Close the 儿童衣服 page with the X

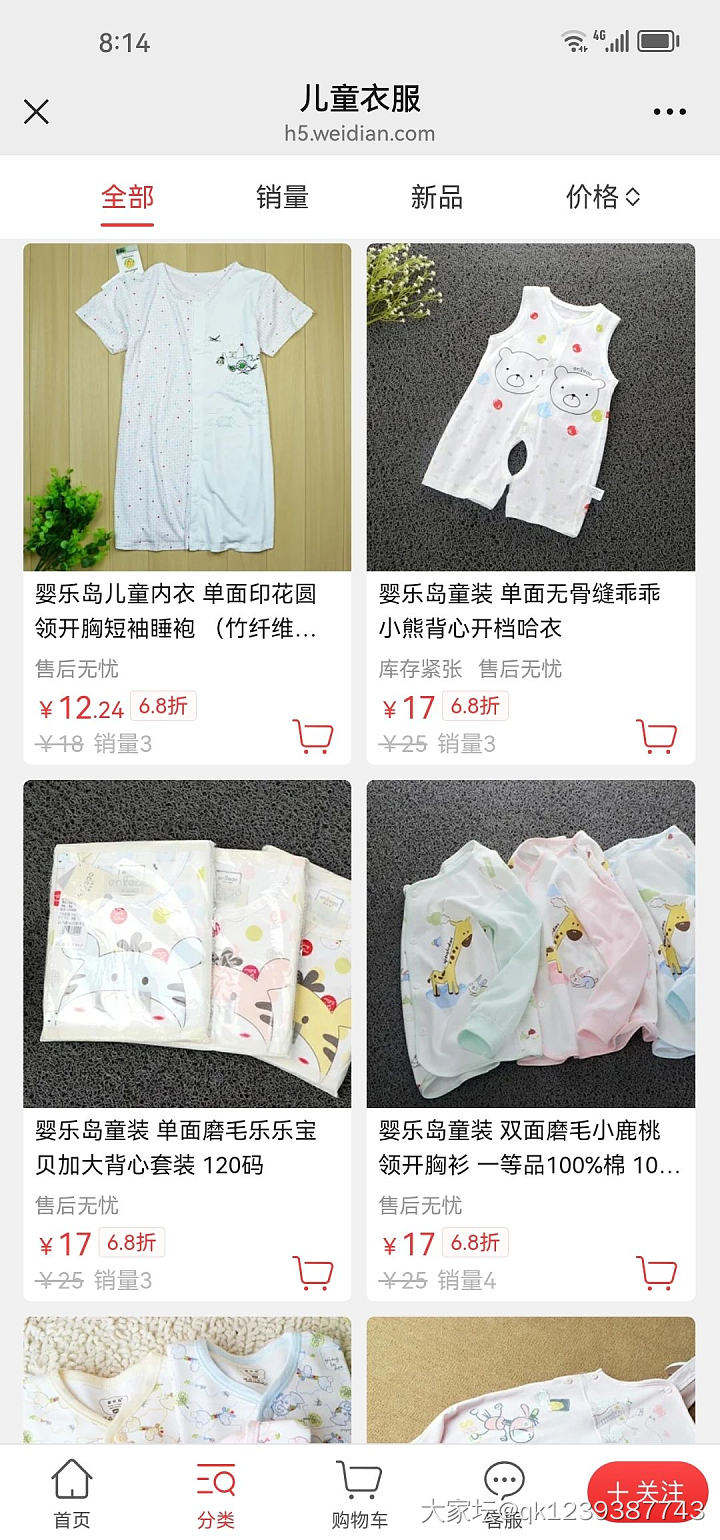tap(36, 112)
